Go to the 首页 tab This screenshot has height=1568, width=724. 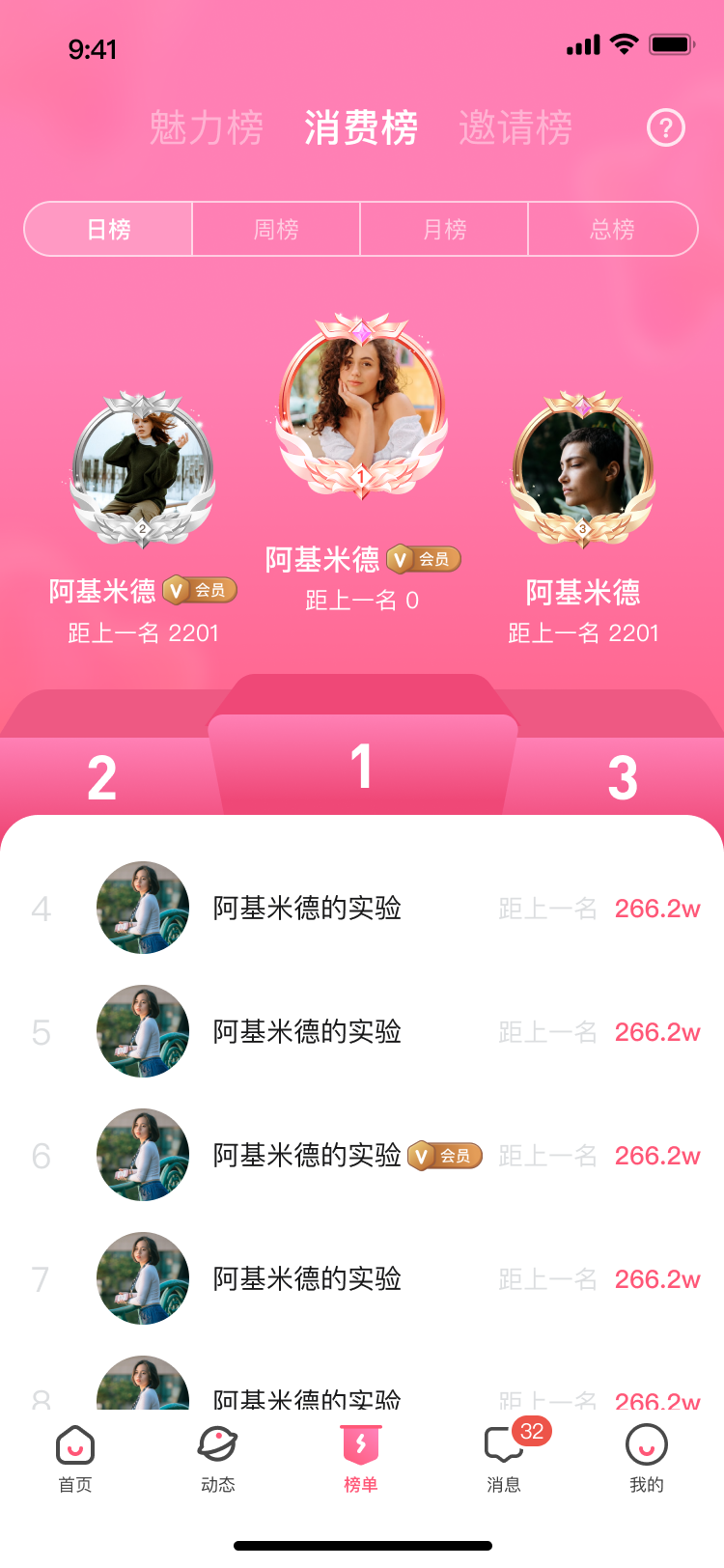tap(75, 1458)
